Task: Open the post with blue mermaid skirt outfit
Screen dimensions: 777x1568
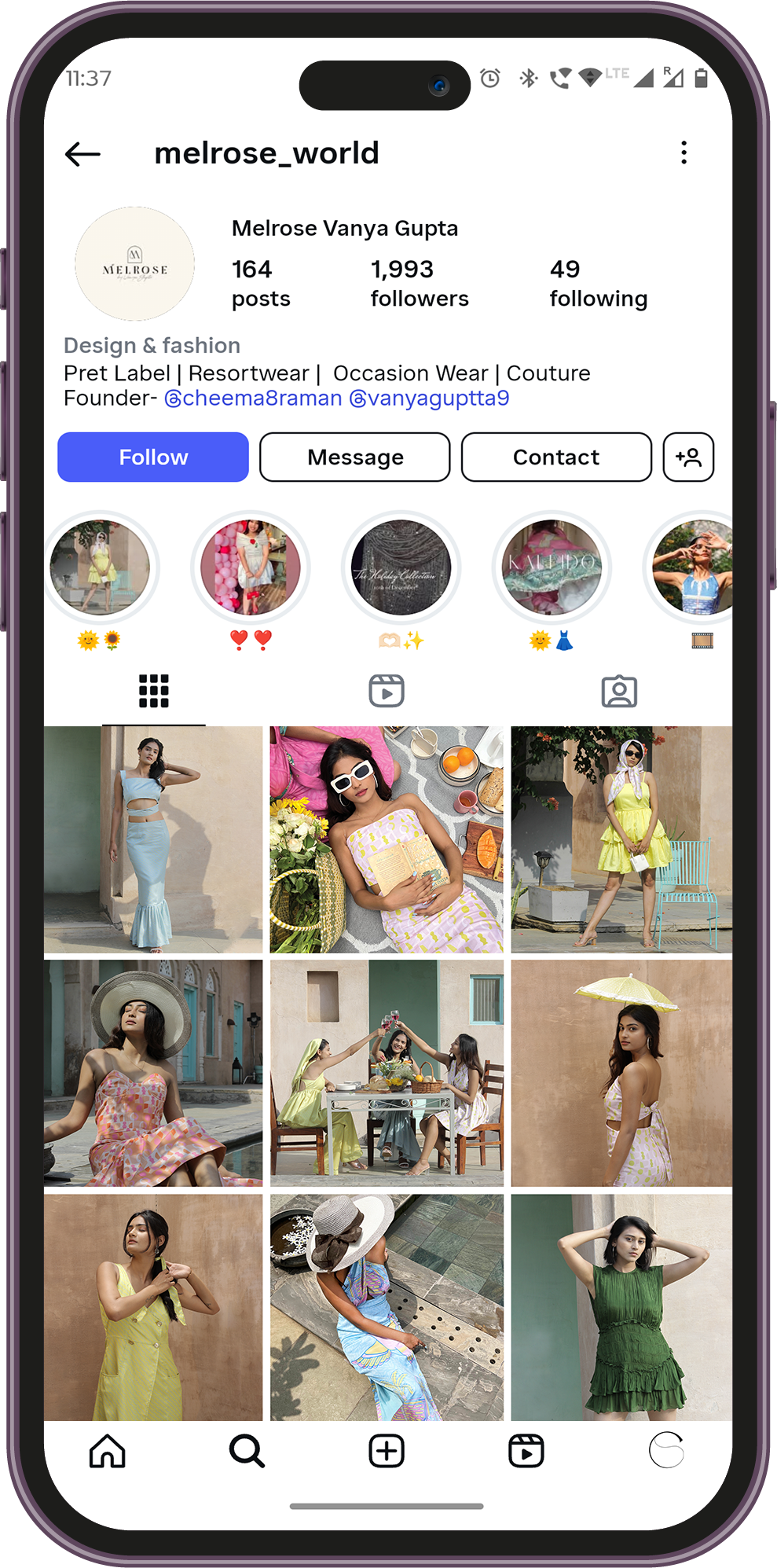Action: [153, 839]
